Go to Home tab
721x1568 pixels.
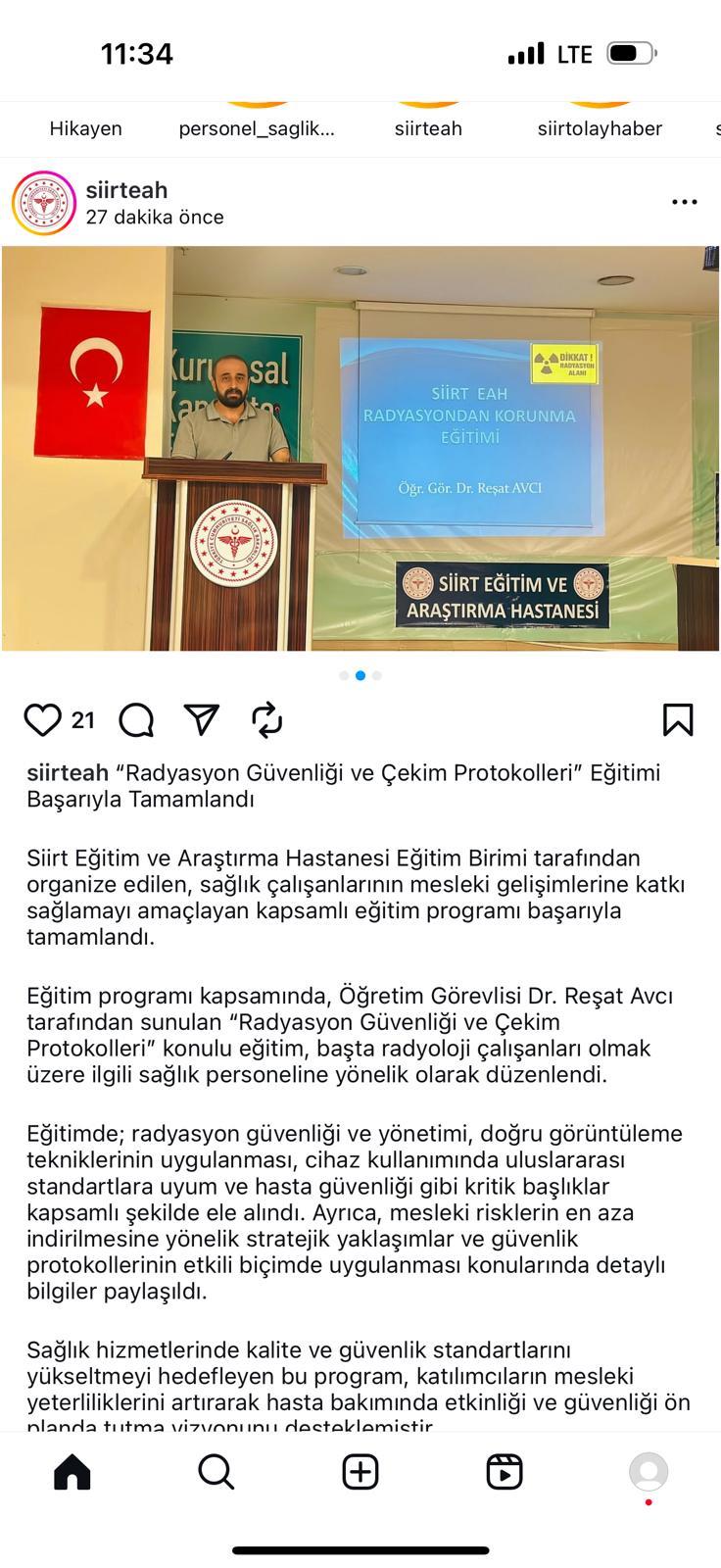click(72, 1472)
